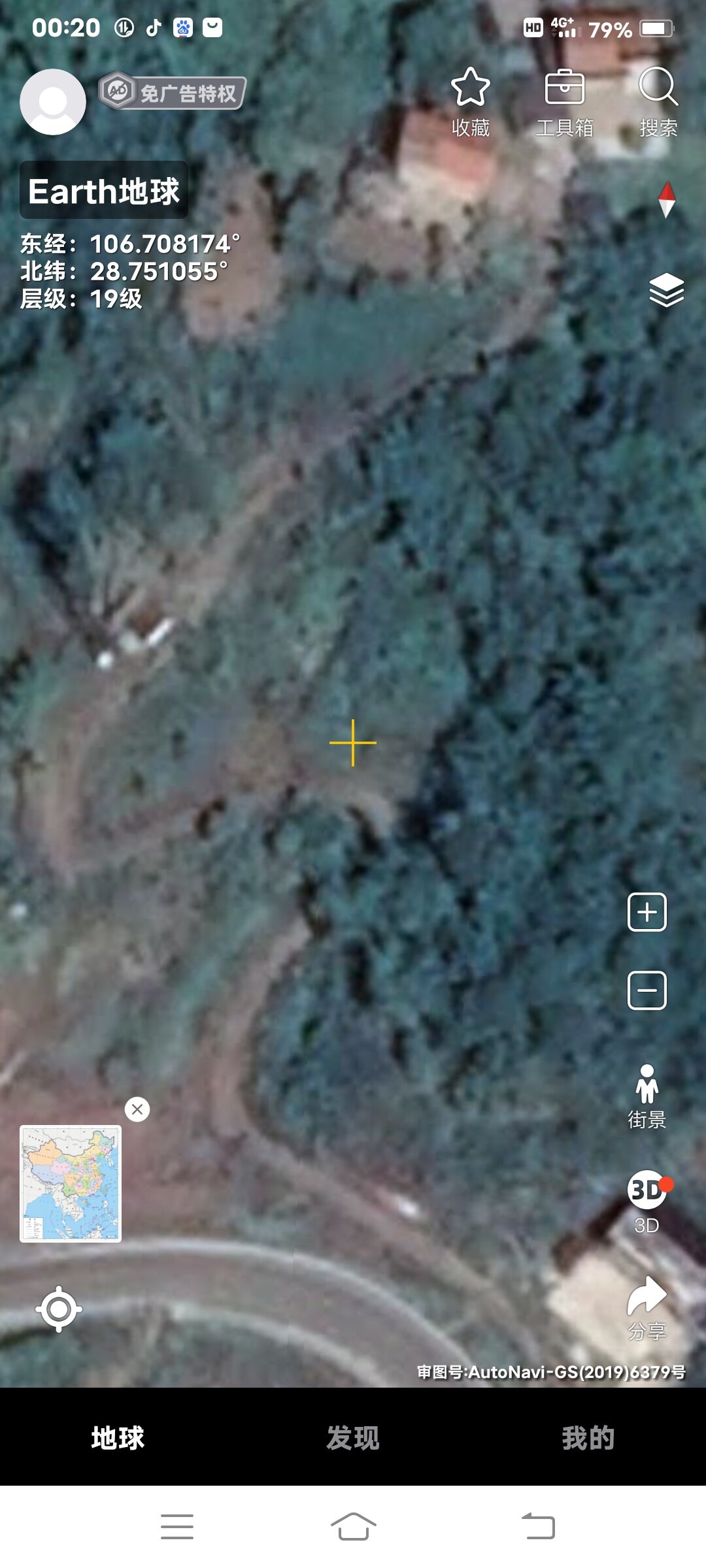Enter 街景 street view
This screenshot has width=706, height=1568.
[647, 1097]
